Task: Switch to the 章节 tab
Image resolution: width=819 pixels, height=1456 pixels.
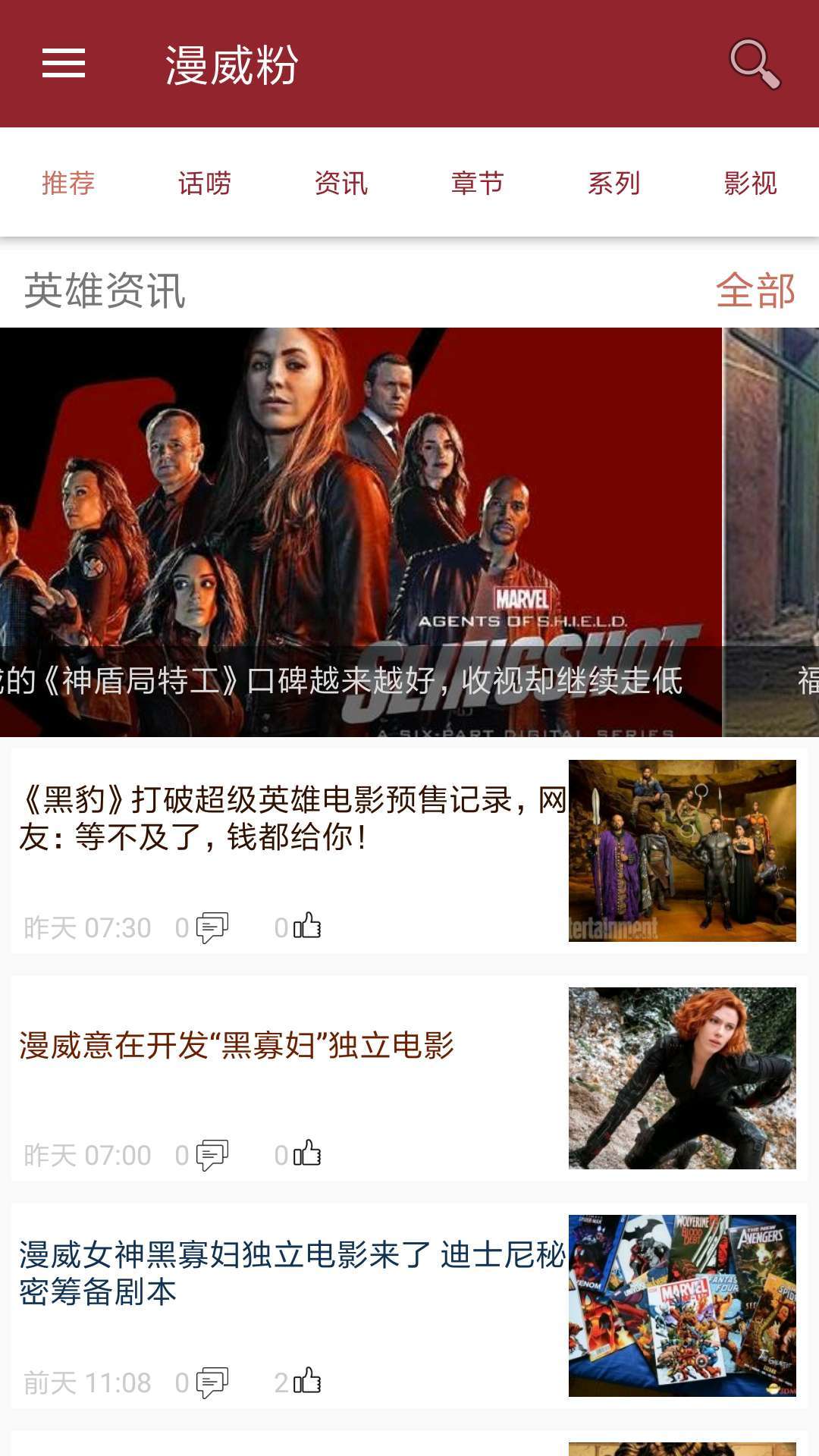Action: [478, 183]
